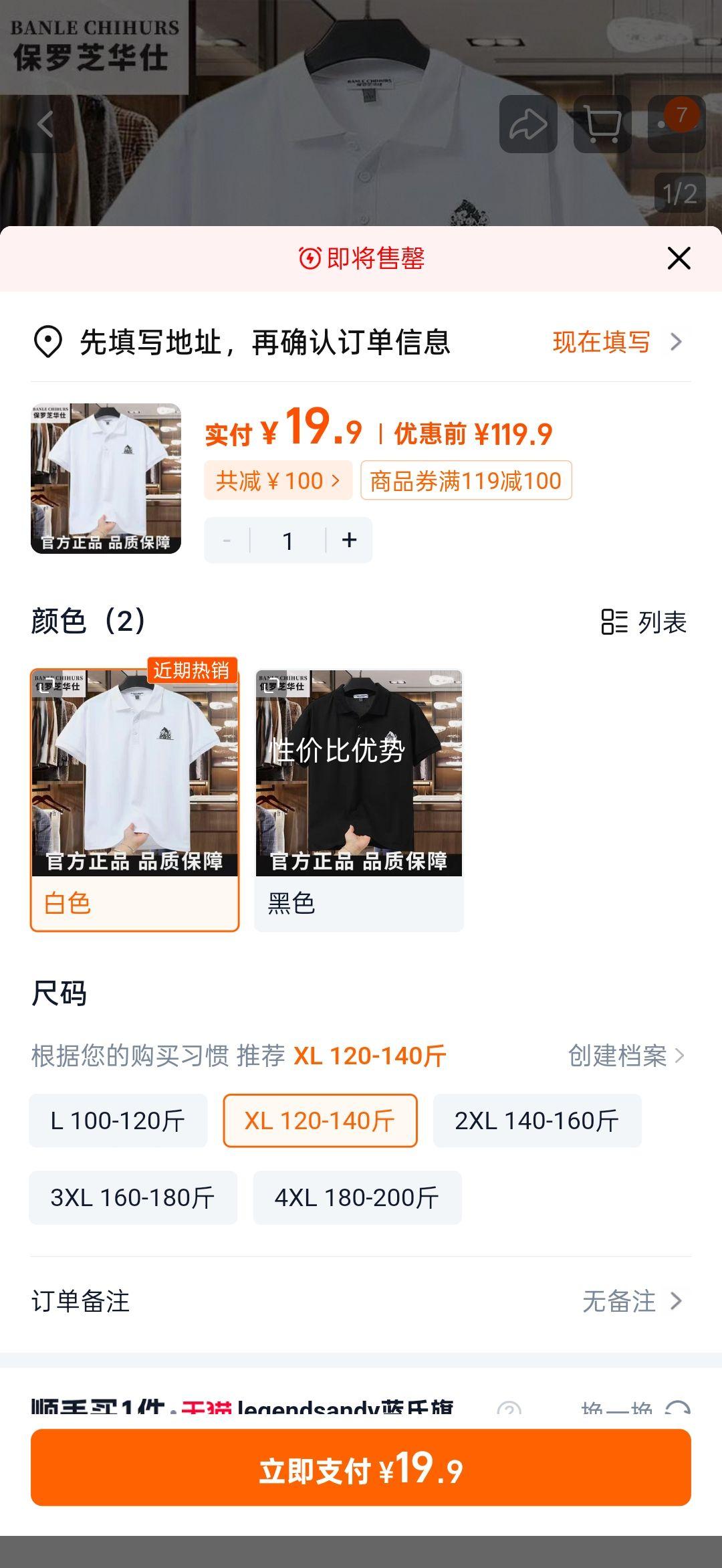
Task: Open the 共减¥100 discount details
Action: click(277, 480)
